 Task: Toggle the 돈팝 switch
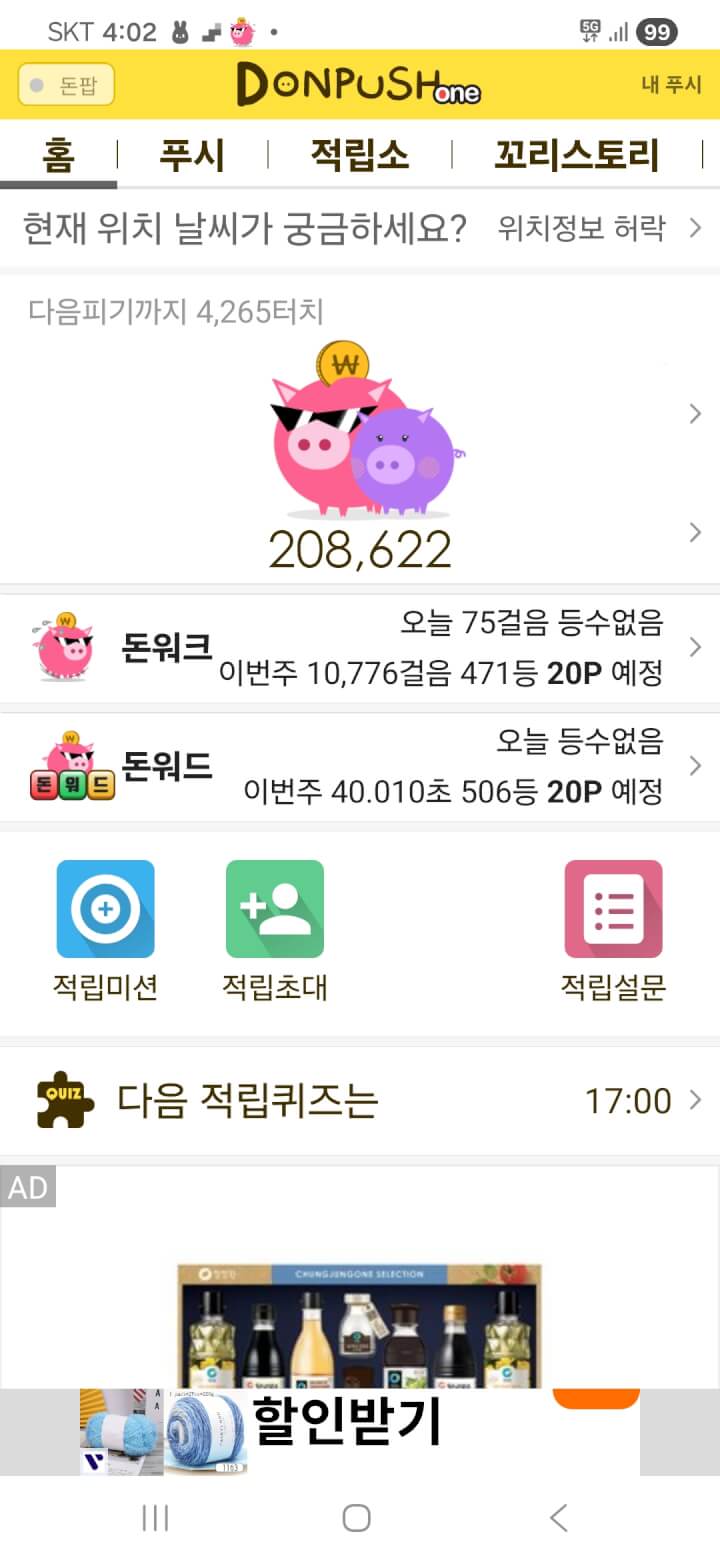(66, 86)
